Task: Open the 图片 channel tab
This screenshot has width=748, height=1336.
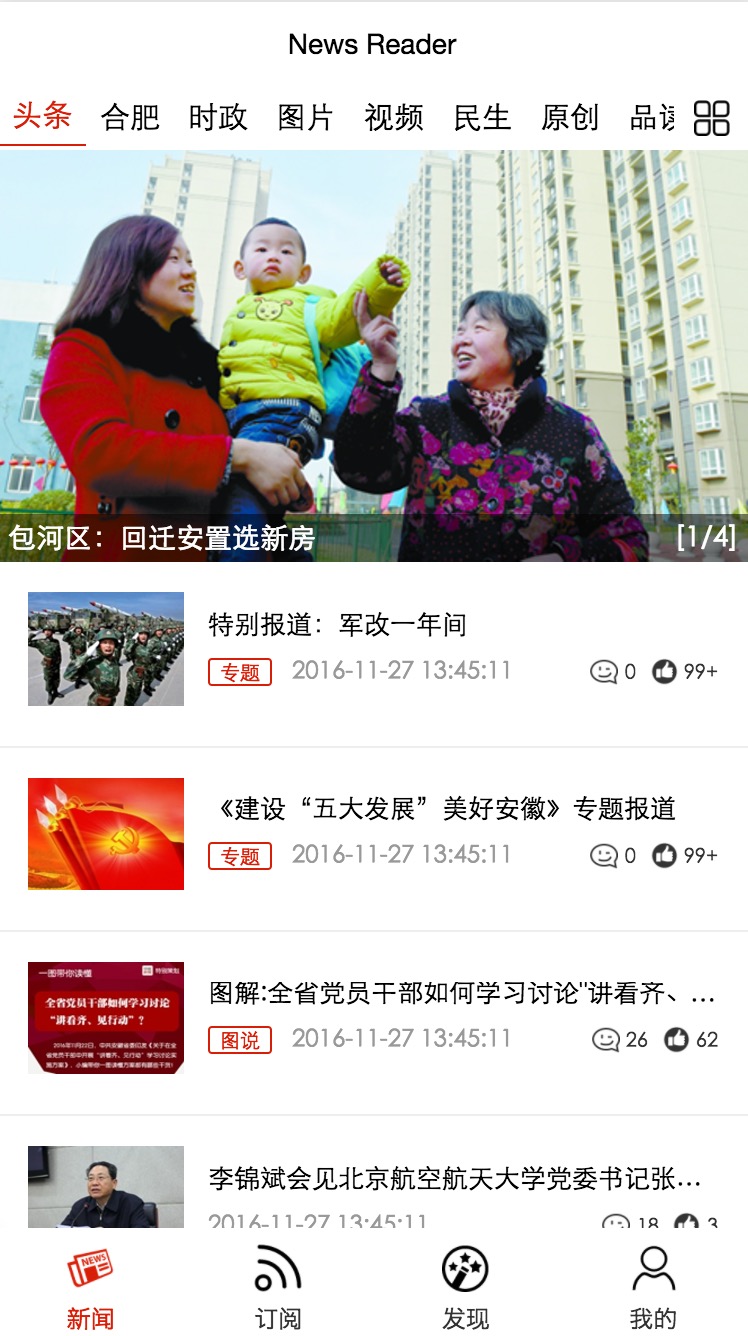Action: (x=306, y=117)
